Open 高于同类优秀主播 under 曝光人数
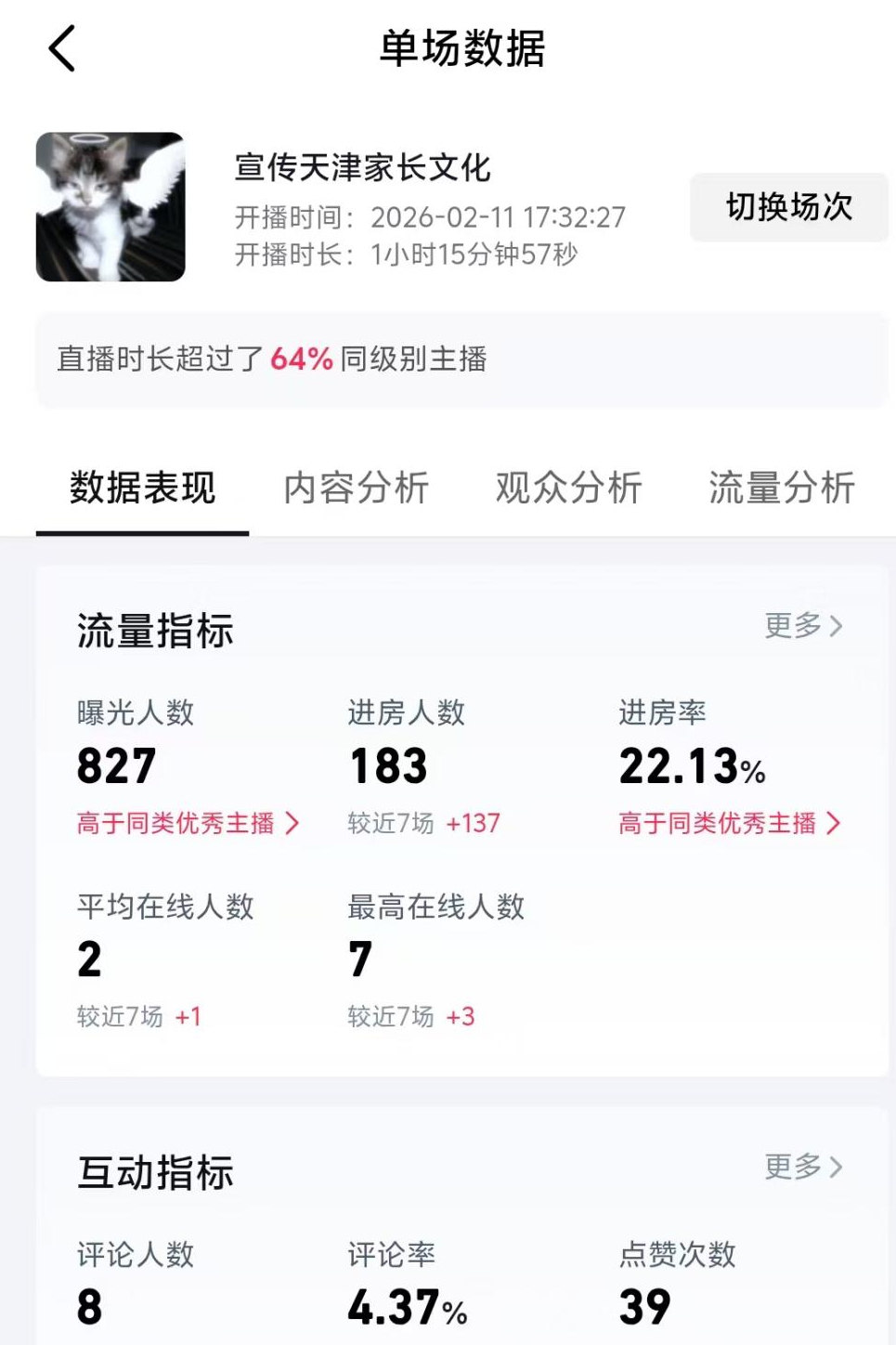 188,823
